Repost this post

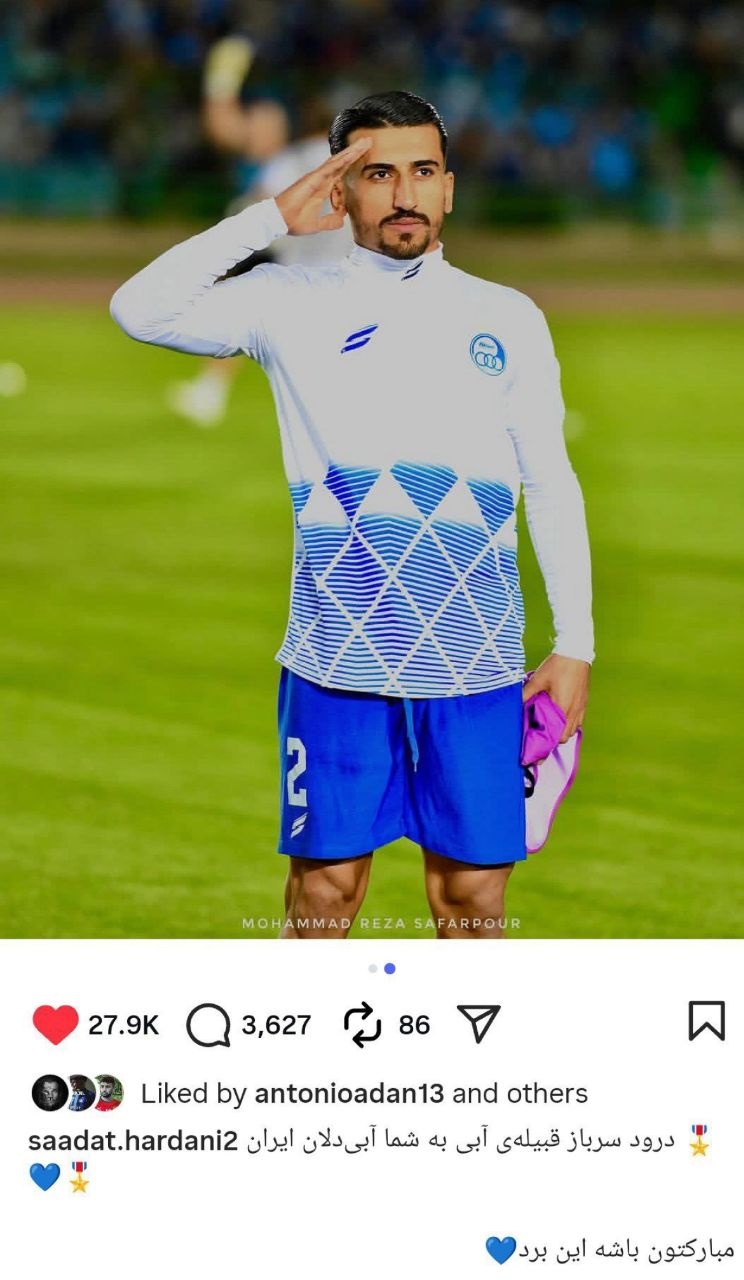[362, 1026]
